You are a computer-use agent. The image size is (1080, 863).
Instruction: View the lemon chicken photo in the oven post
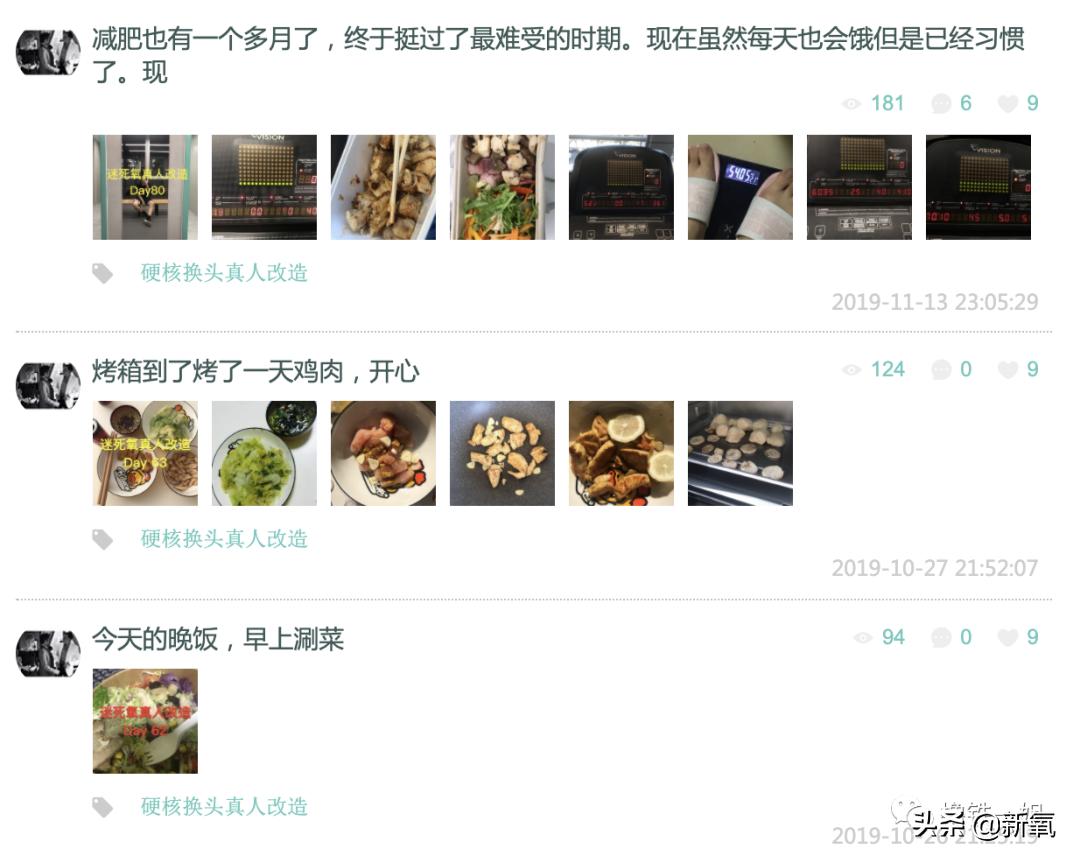pos(621,453)
